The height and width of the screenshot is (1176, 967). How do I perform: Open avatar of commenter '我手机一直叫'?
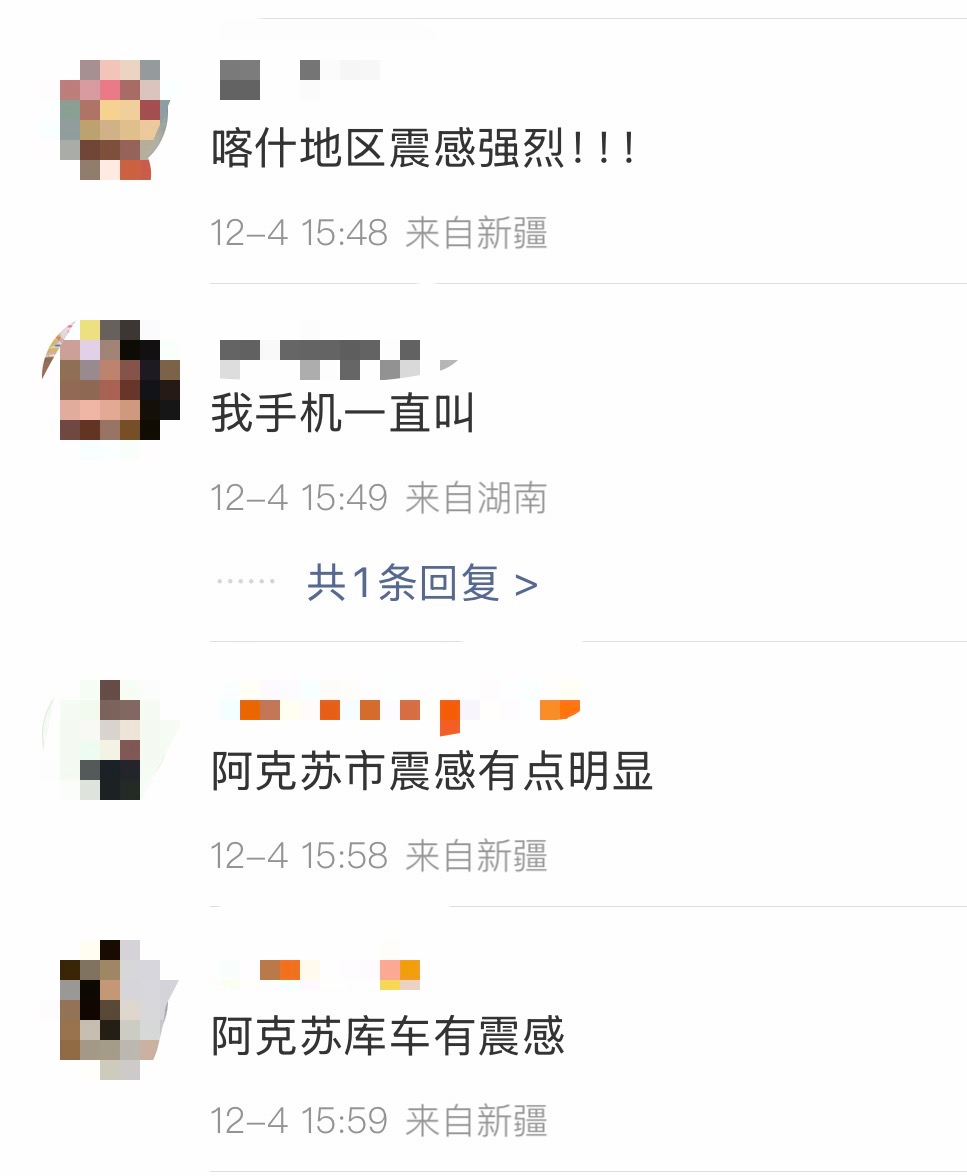point(110,380)
